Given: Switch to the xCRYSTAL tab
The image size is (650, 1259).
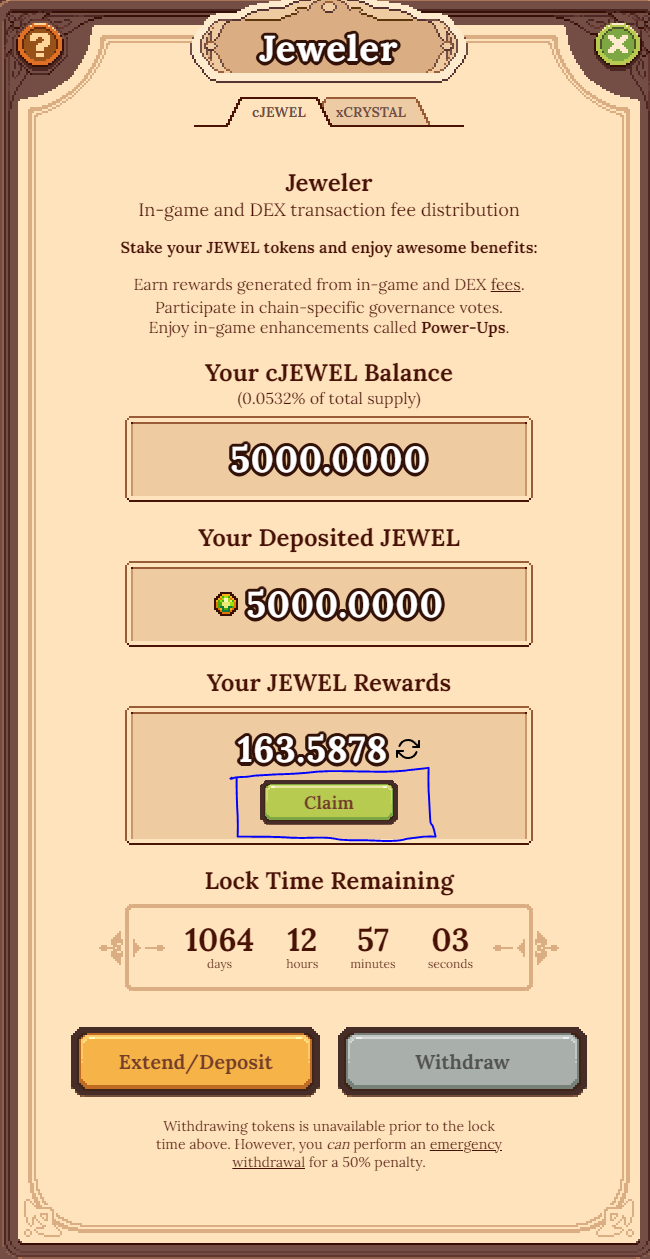Looking at the screenshot, I should click(371, 112).
